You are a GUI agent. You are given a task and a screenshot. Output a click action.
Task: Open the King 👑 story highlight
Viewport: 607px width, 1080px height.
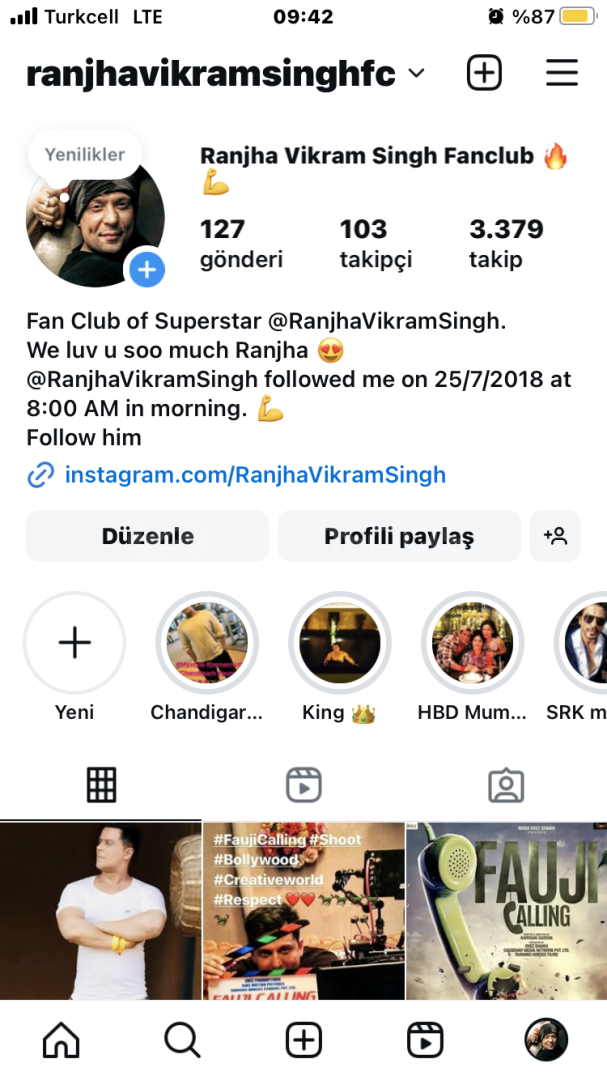click(x=339, y=642)
